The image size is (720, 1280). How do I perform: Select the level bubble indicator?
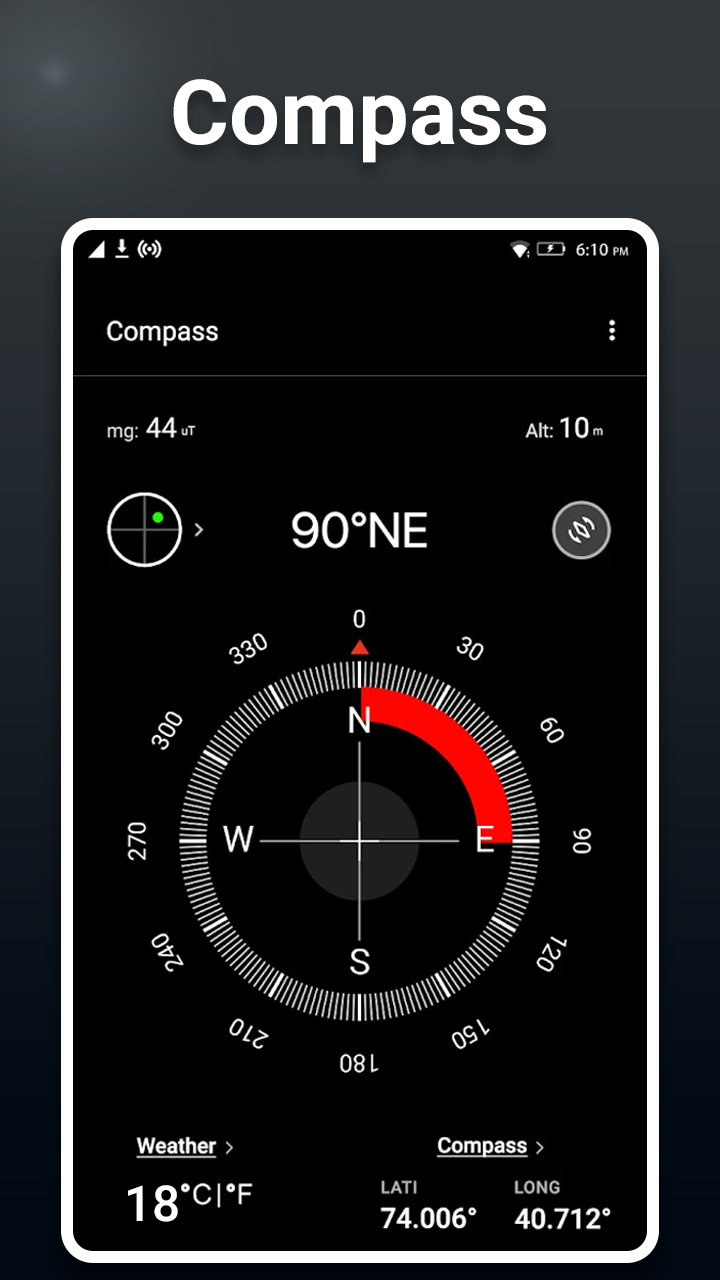(x=145, y=531)
